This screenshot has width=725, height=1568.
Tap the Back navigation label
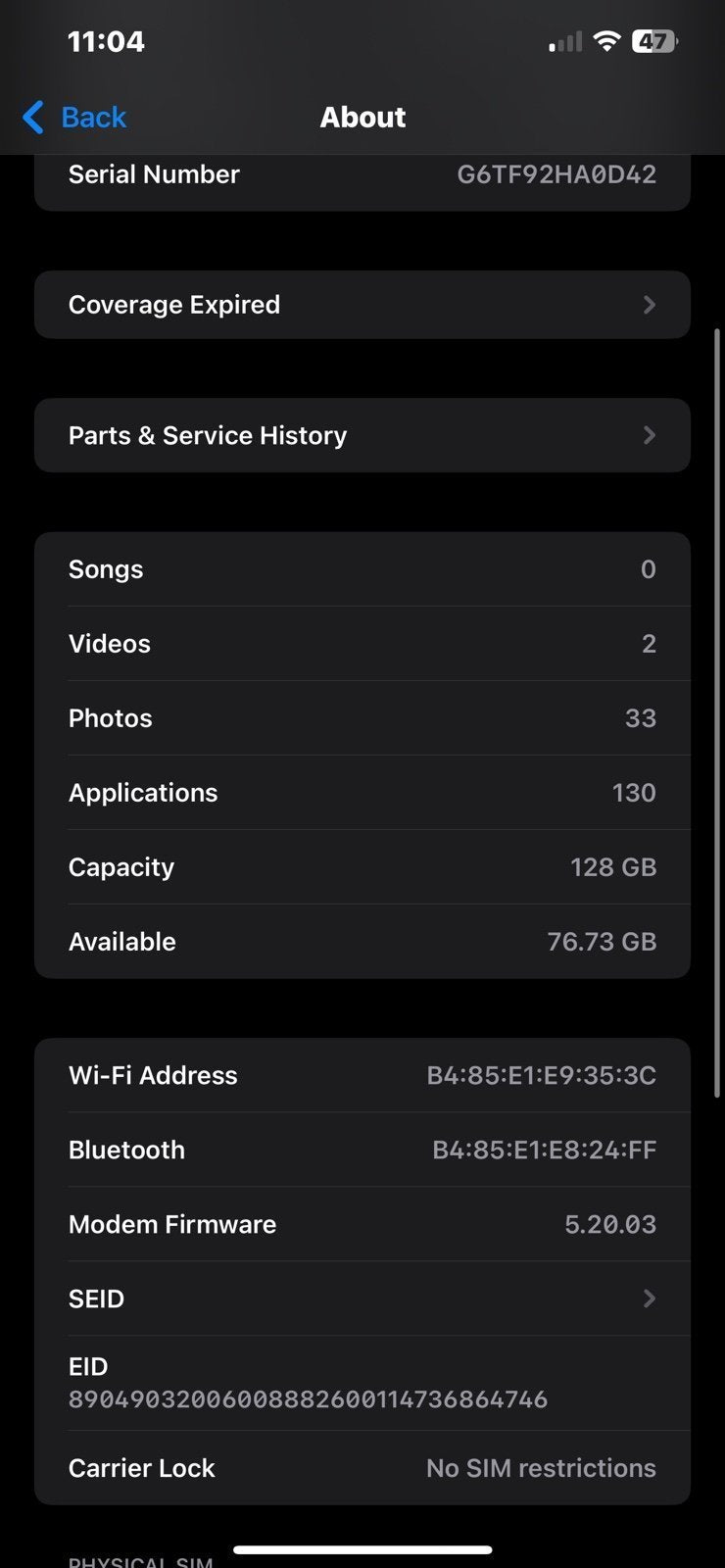tap(93, 117)
